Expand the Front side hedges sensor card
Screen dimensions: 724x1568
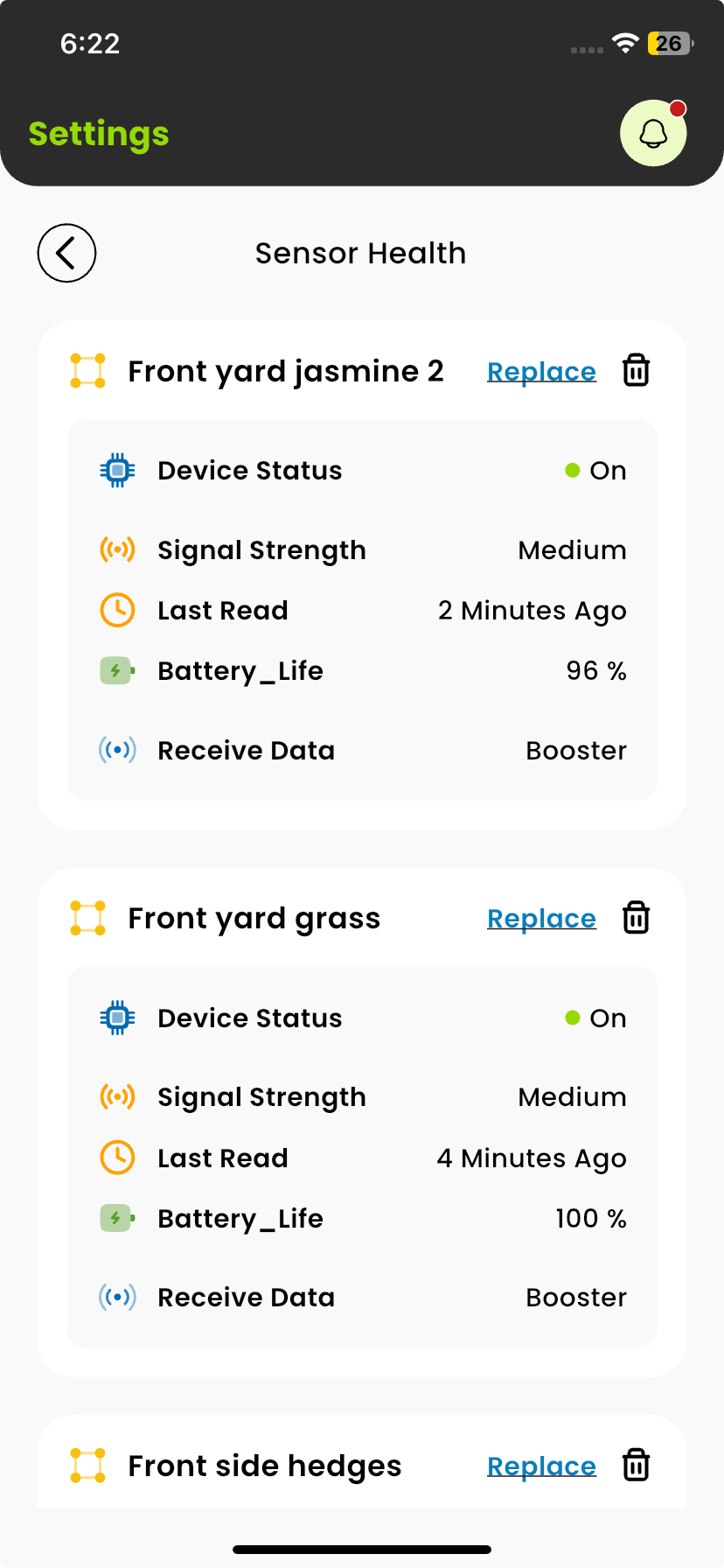click(264, 1466)
